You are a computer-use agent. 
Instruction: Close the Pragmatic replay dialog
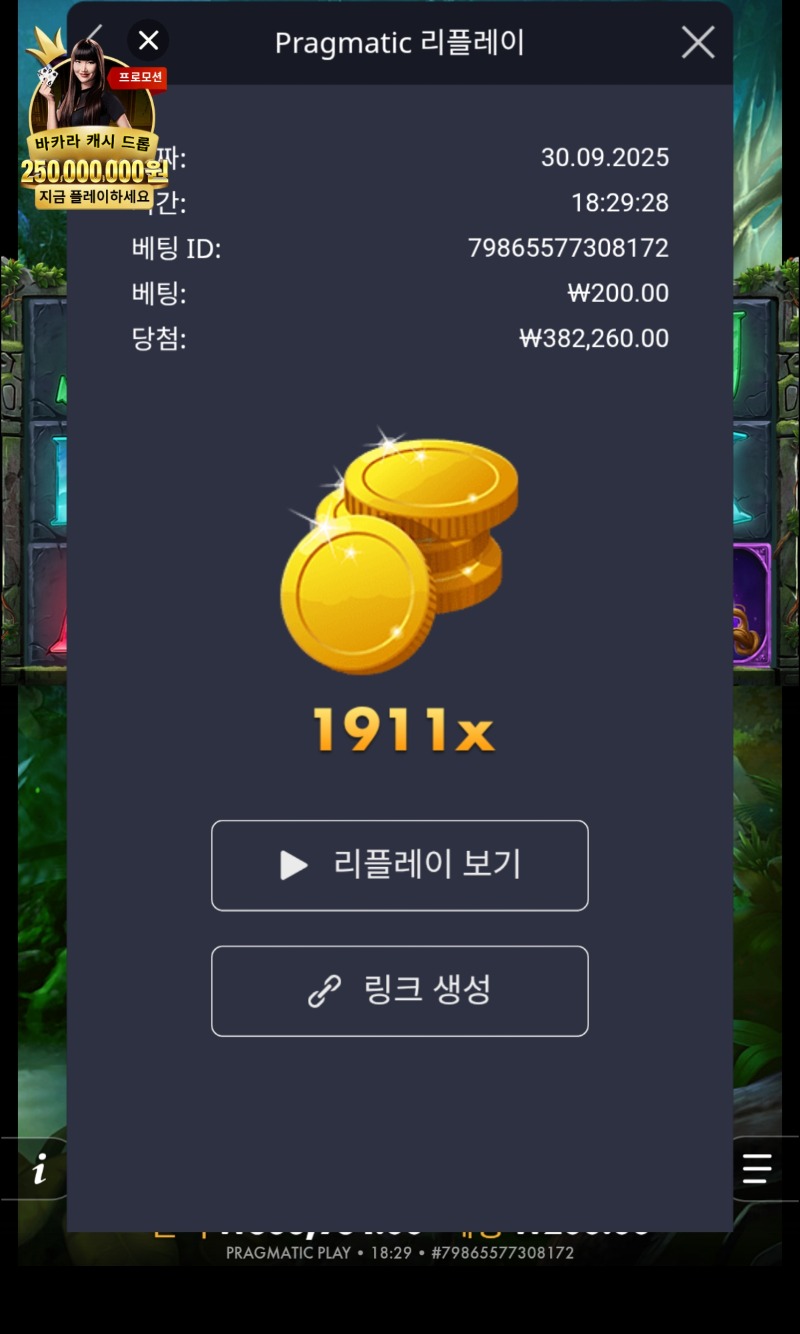pos(697,42)
